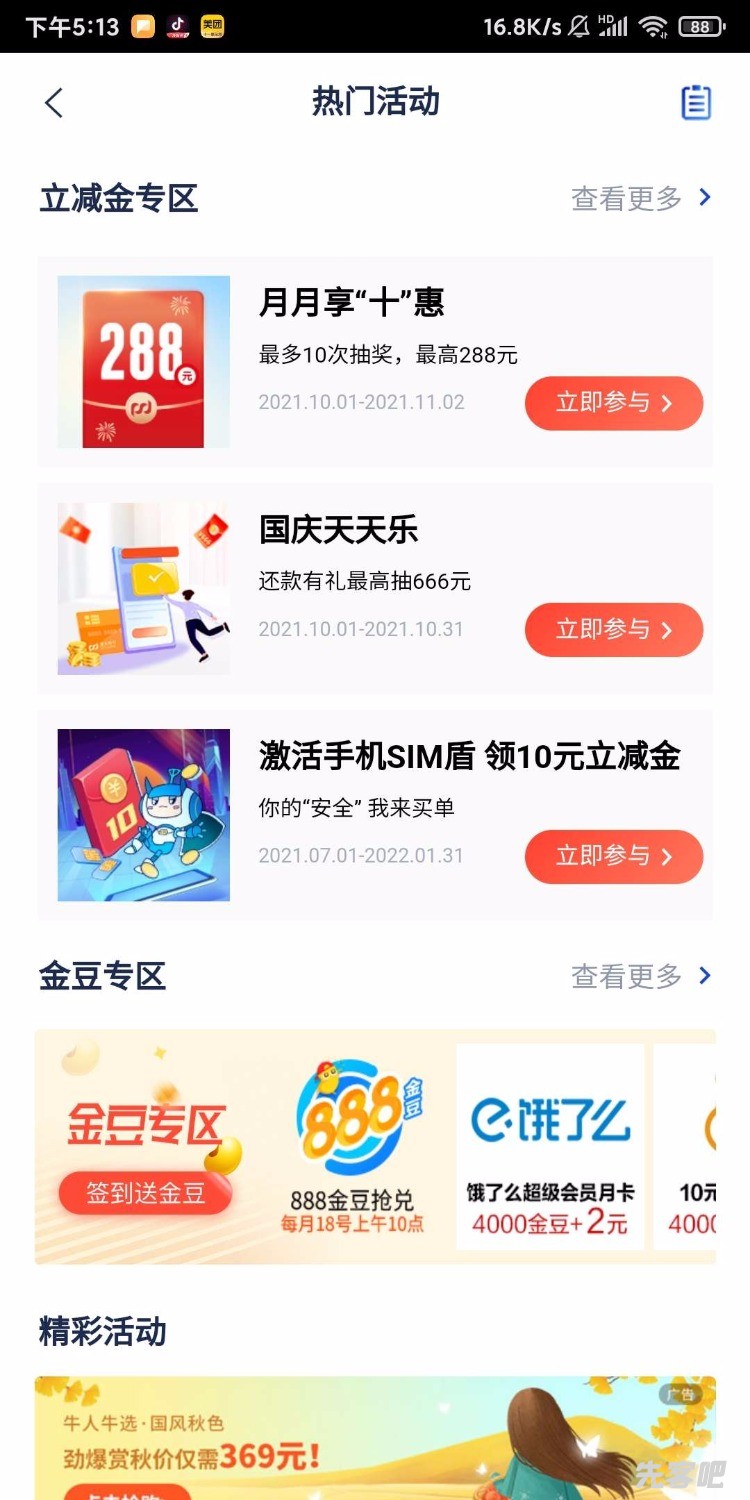
Task: Go back from 热门活动 page
Action: pos(54,102)
